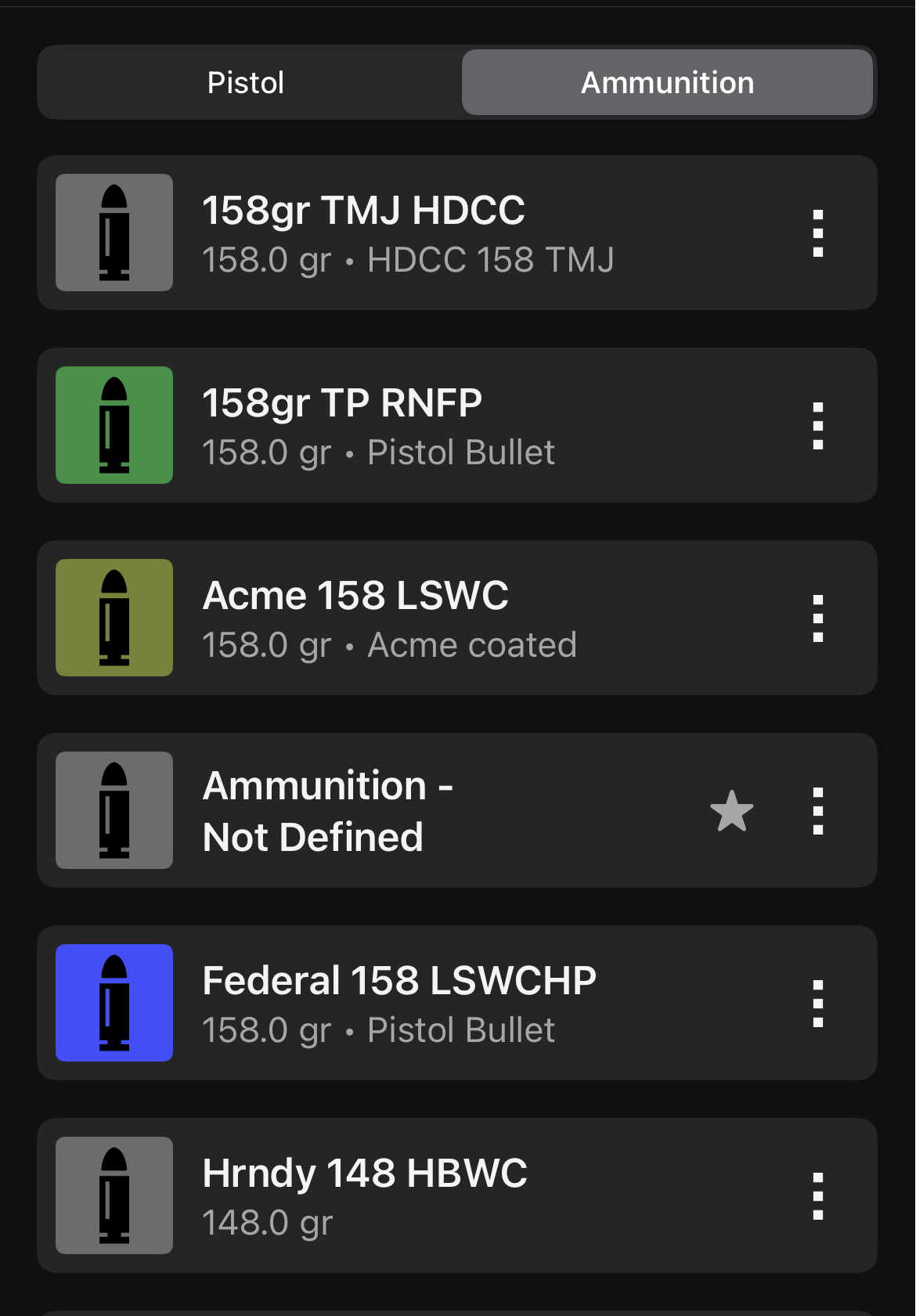Open options for 158gr TMJ HDCC
This screenshot has width=916, height=1316.
[x=818, y=233]
